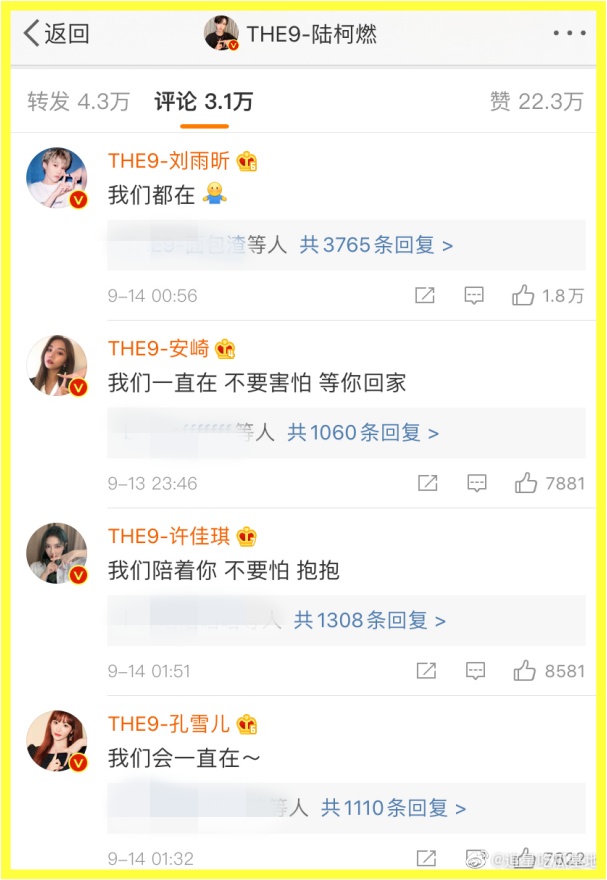Reply to THE9-刘雨昕's comment

[x=474, y=296]
